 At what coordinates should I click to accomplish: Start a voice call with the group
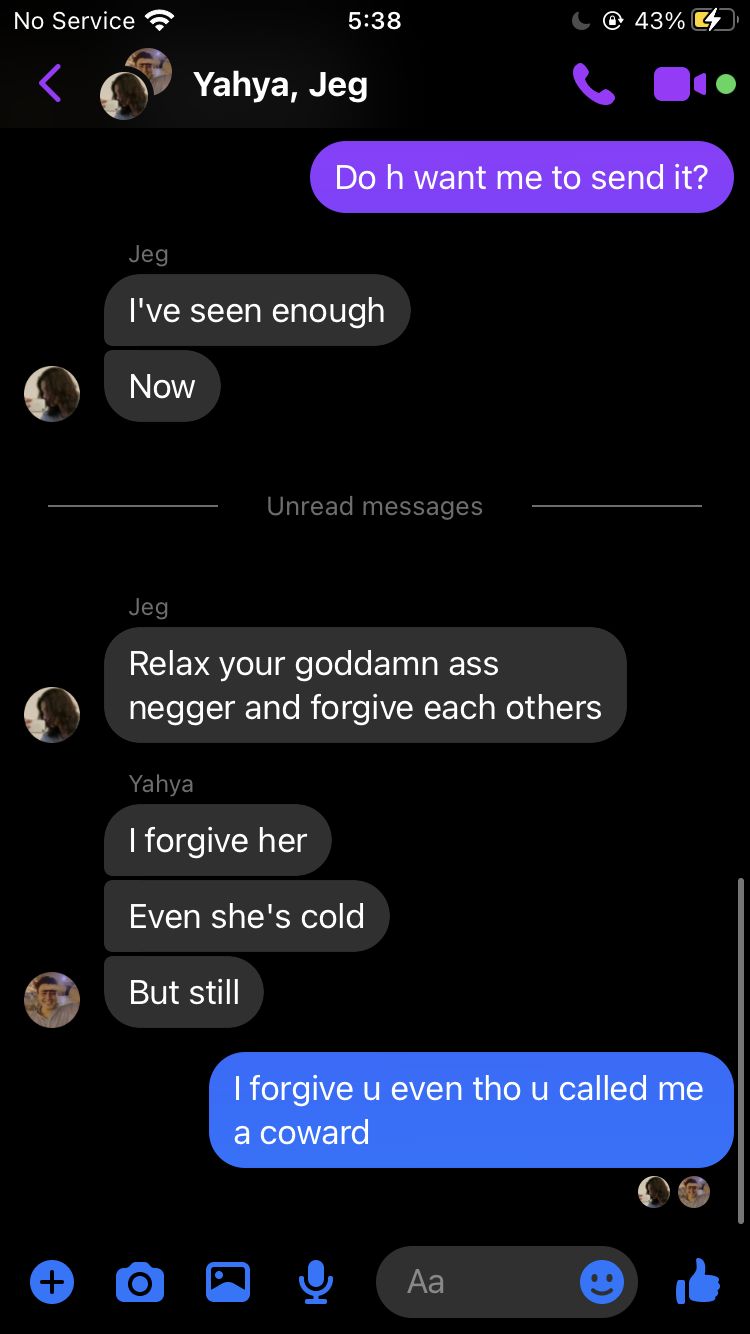click(x=594, y=85)
